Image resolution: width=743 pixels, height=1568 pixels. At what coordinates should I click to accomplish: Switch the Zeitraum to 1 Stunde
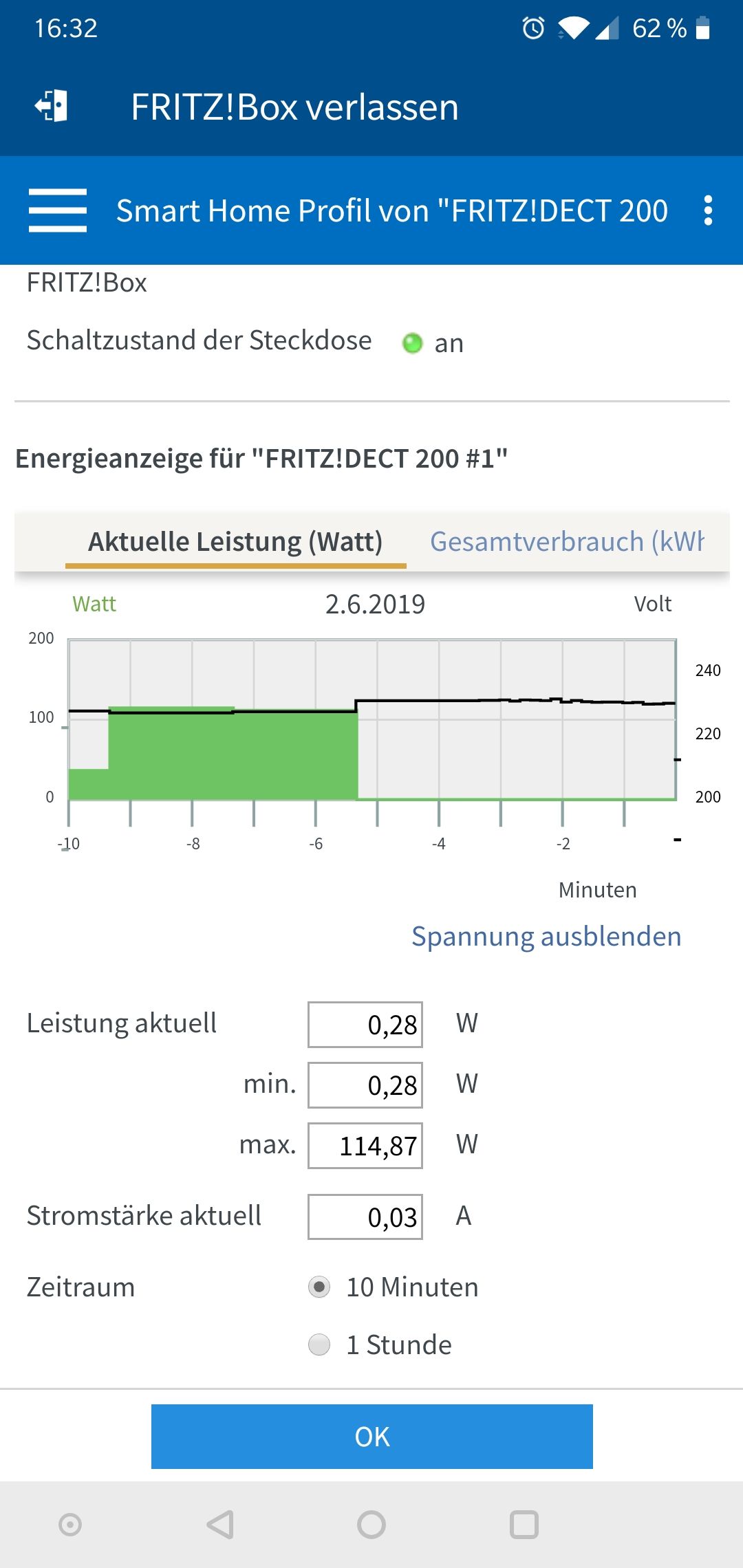tap(319, 1344)
